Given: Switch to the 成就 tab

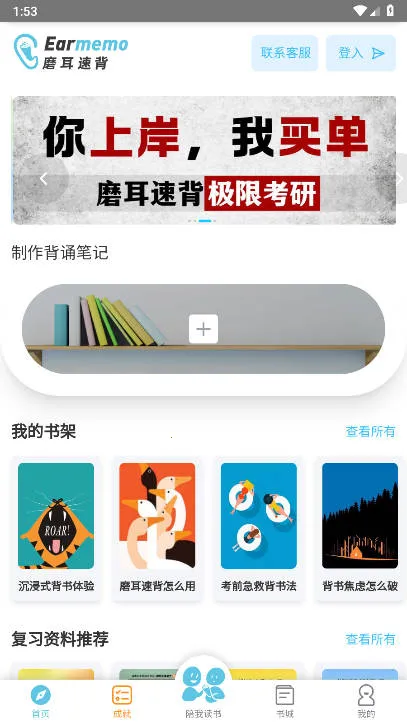Looking at the screenshot, I should [x=122, y=701].
